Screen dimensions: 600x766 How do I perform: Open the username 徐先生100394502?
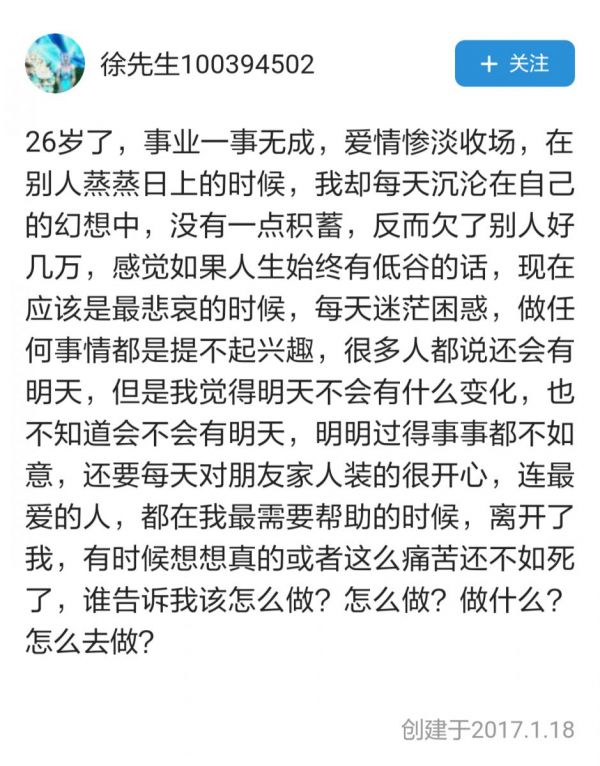207,64
